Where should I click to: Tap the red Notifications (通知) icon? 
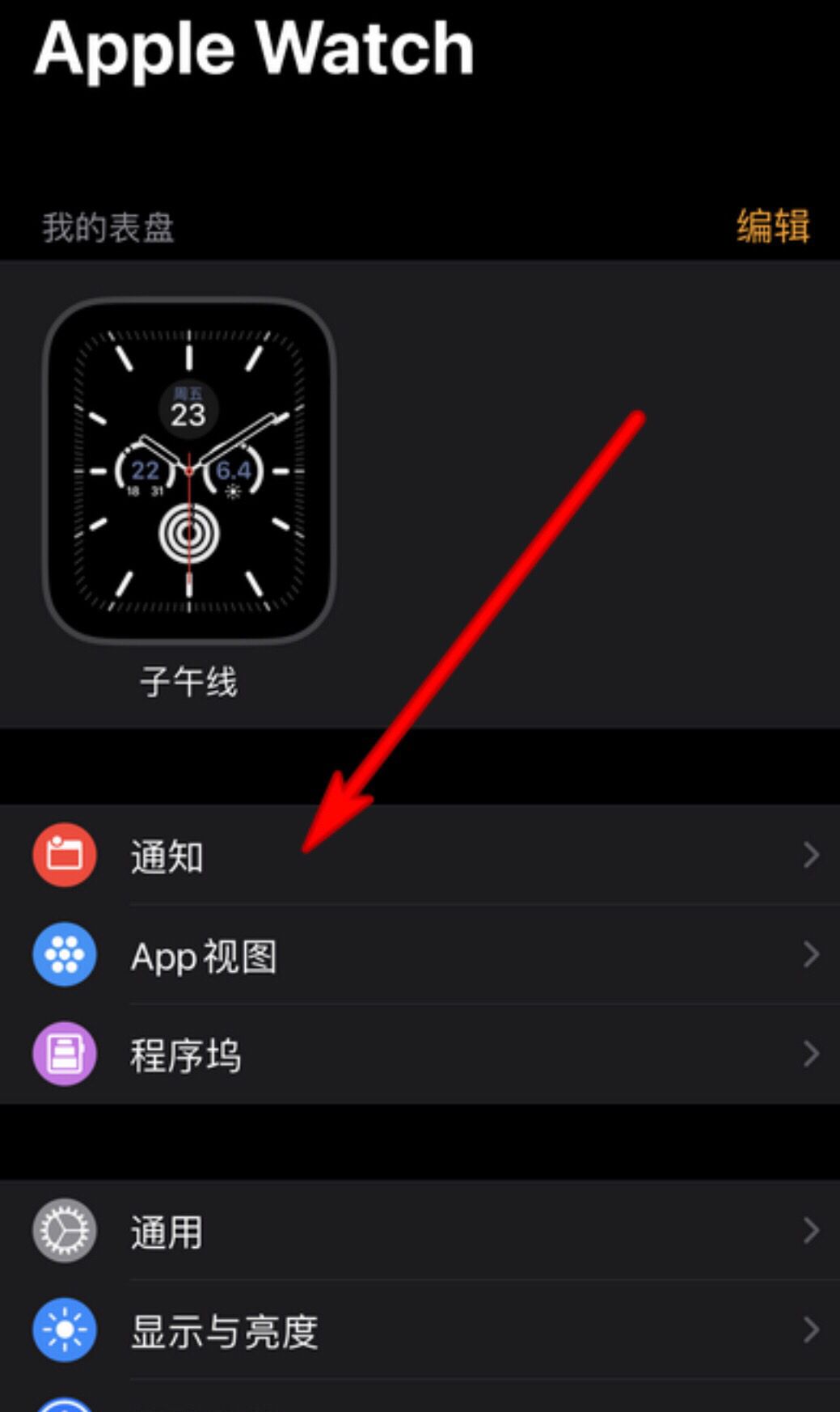coord(63,855)
